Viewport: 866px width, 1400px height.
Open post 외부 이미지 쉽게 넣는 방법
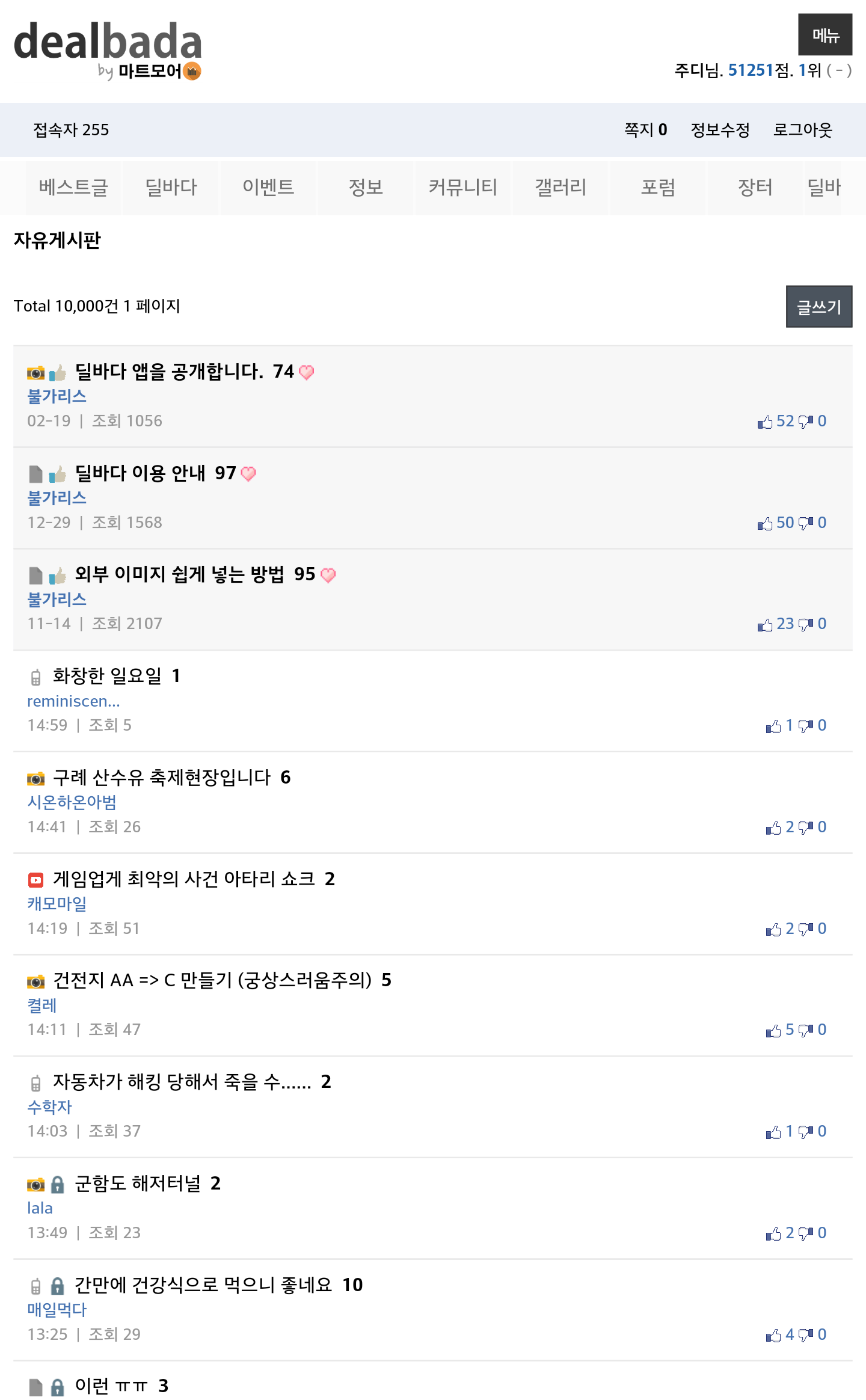[179, 574]
